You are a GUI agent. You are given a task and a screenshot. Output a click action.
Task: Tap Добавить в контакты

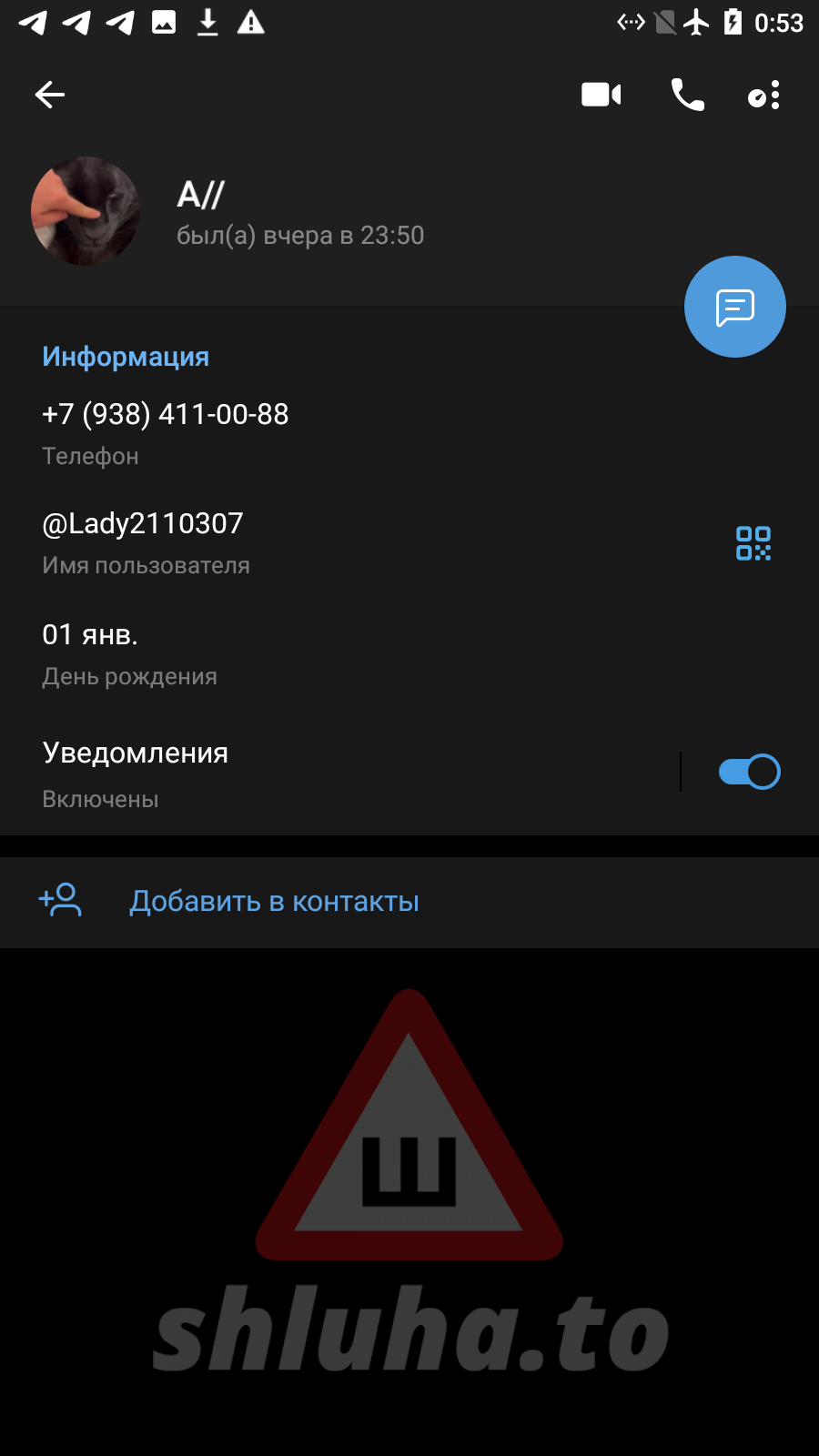[x=273, y=901]
